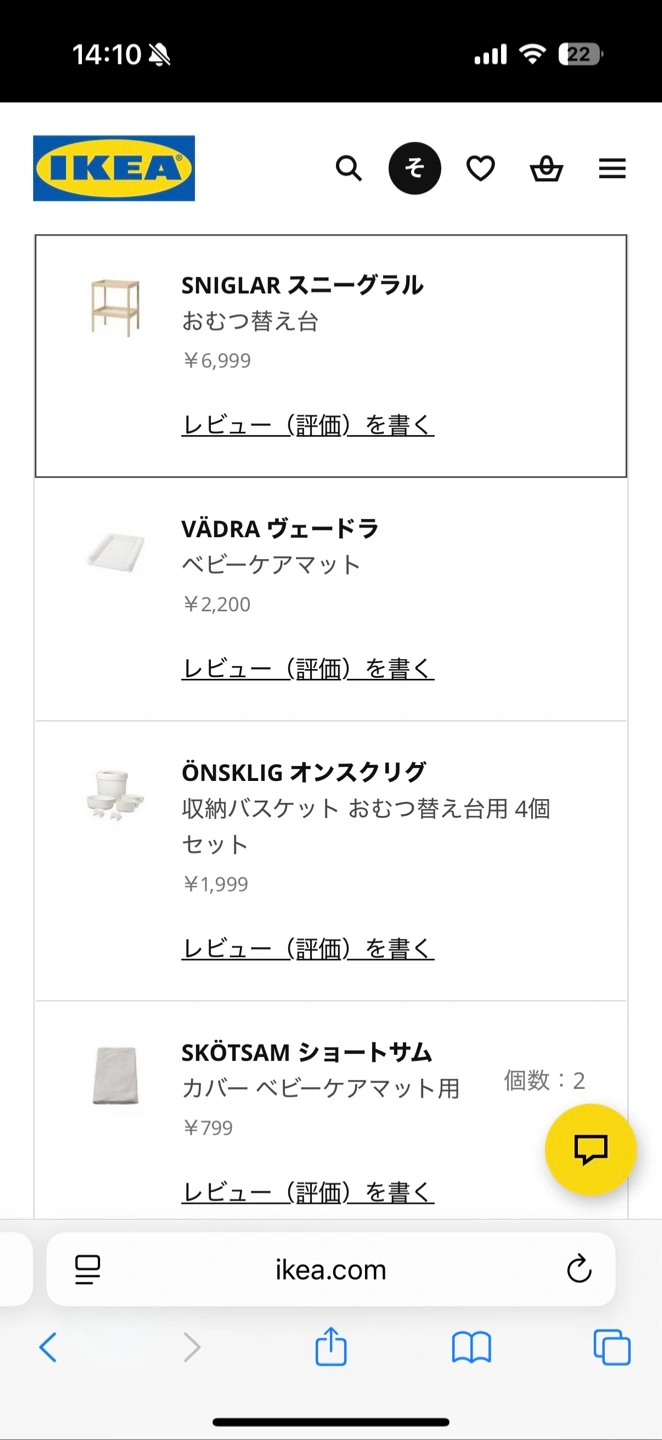662x1440 pixels.
Task: Open the hamburger menu
Action: point(612,168)
